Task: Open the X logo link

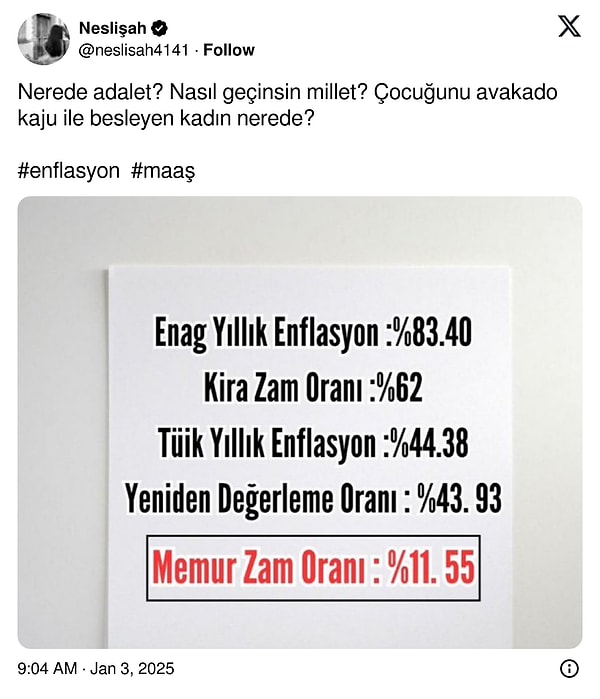Action: 568,27
